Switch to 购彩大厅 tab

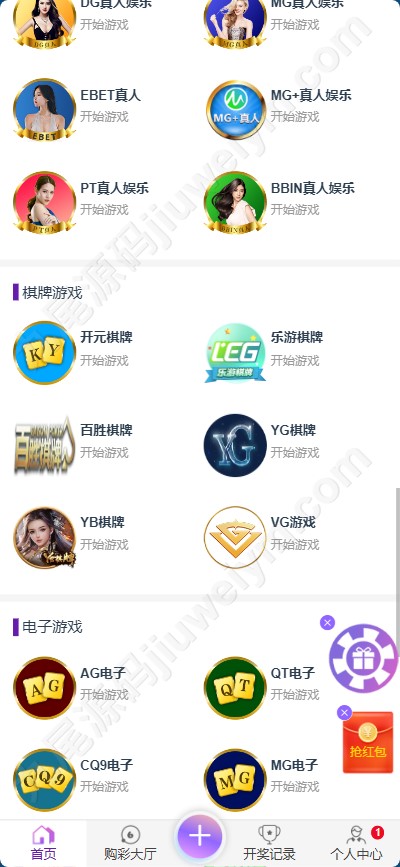point(130,843)
